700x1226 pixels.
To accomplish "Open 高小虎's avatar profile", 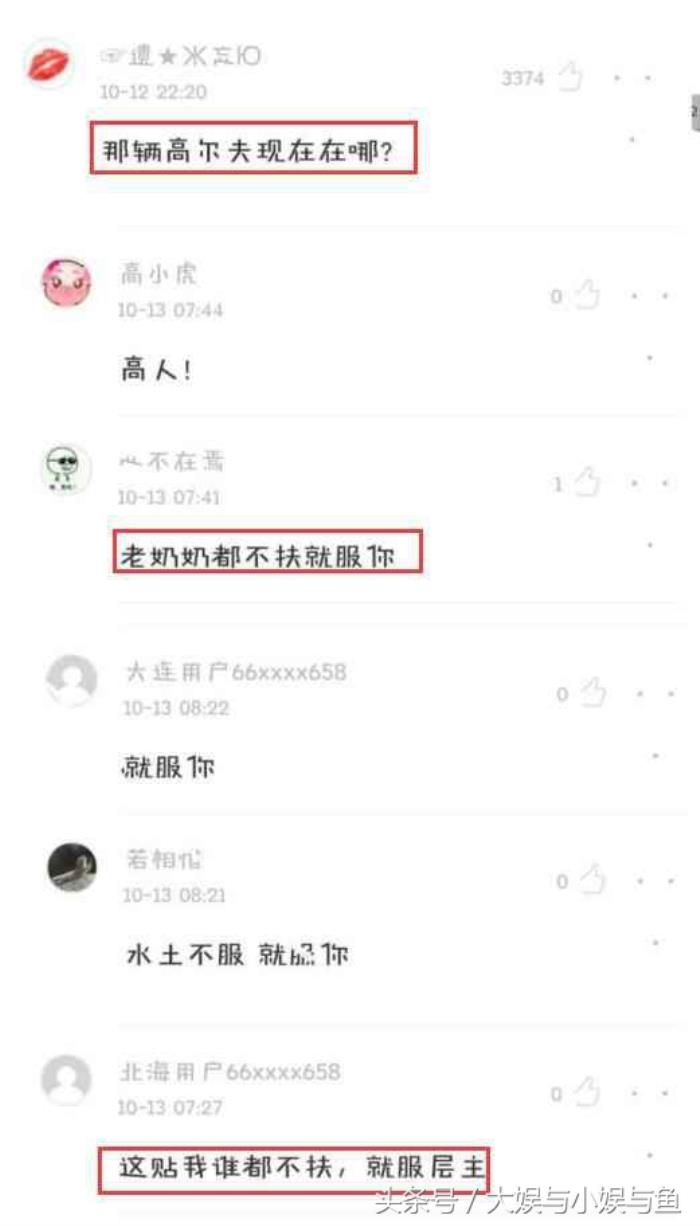I will click(66, 283).
